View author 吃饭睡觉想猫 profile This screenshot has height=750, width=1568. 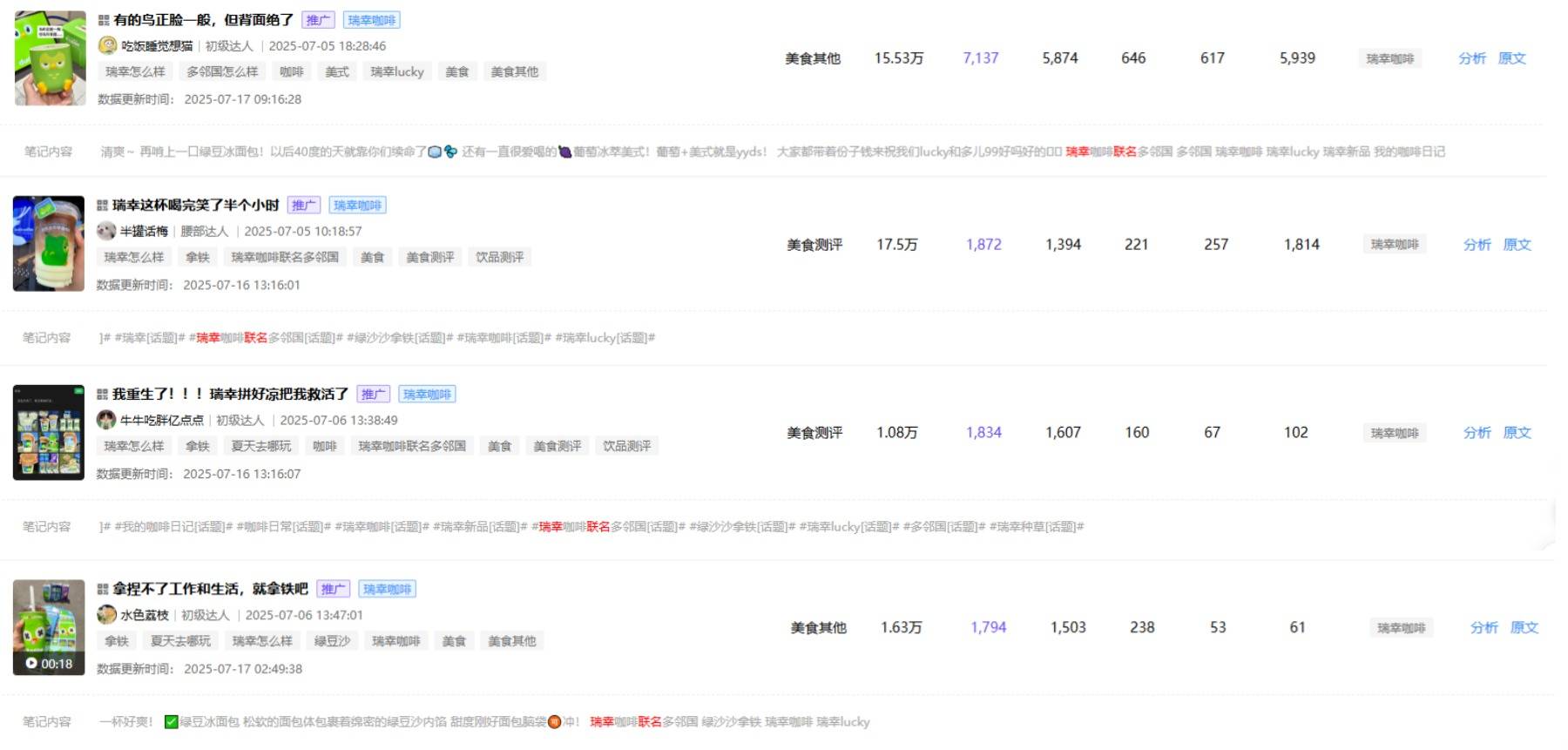click(x=157, y=46)
